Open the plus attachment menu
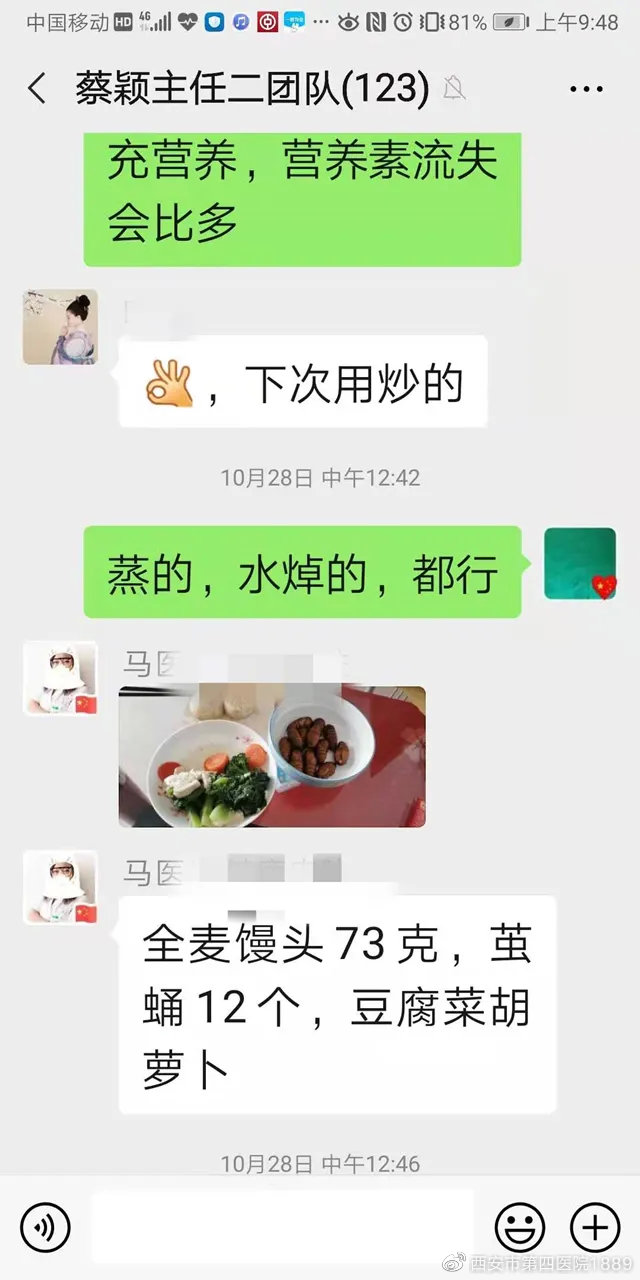Screen dimensions: 640x1280 (x=595, y=1226)
